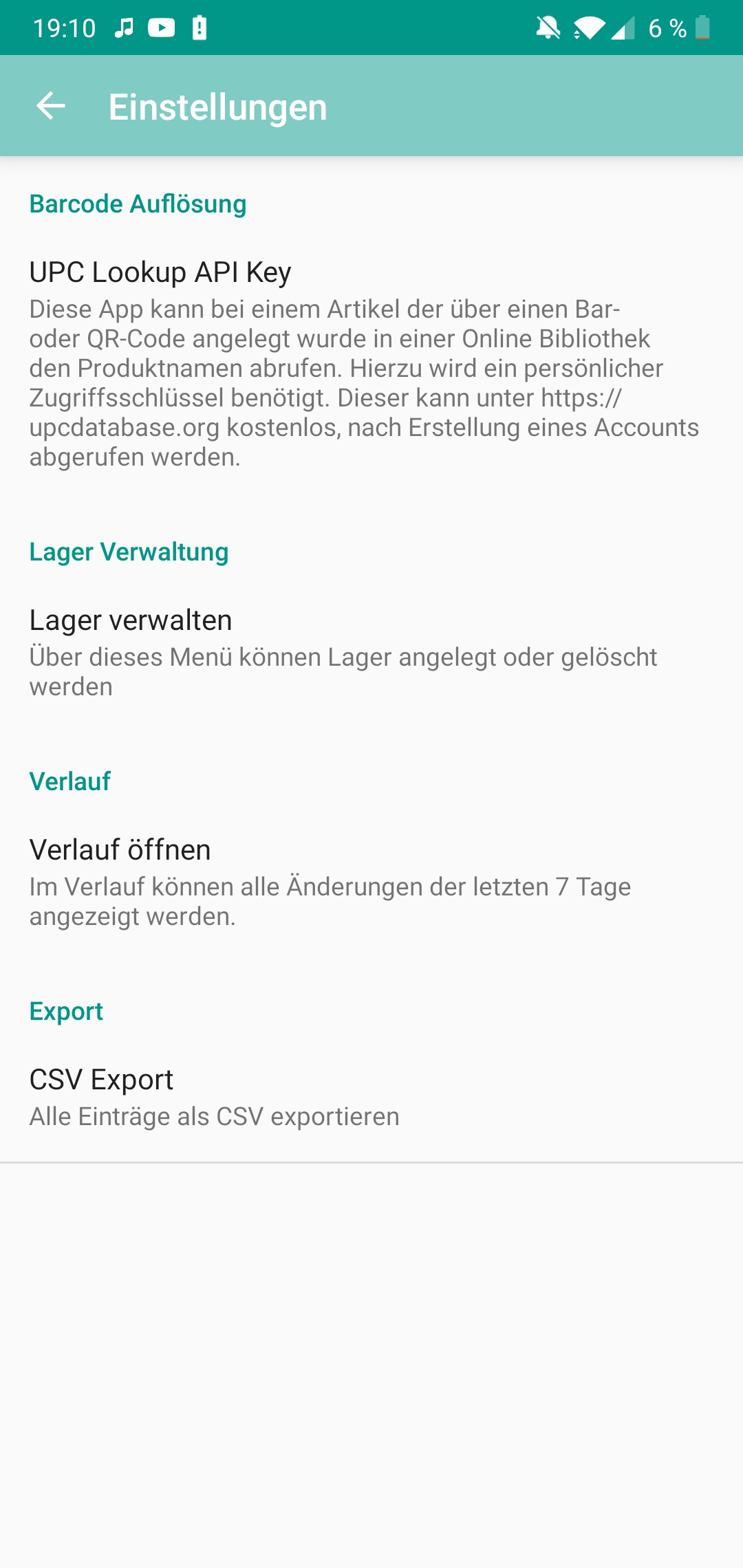The height and width of the screenshot is (1568, 743).
Task: Open the UPC Lookup API Key setting
Action: click(365, 363)
